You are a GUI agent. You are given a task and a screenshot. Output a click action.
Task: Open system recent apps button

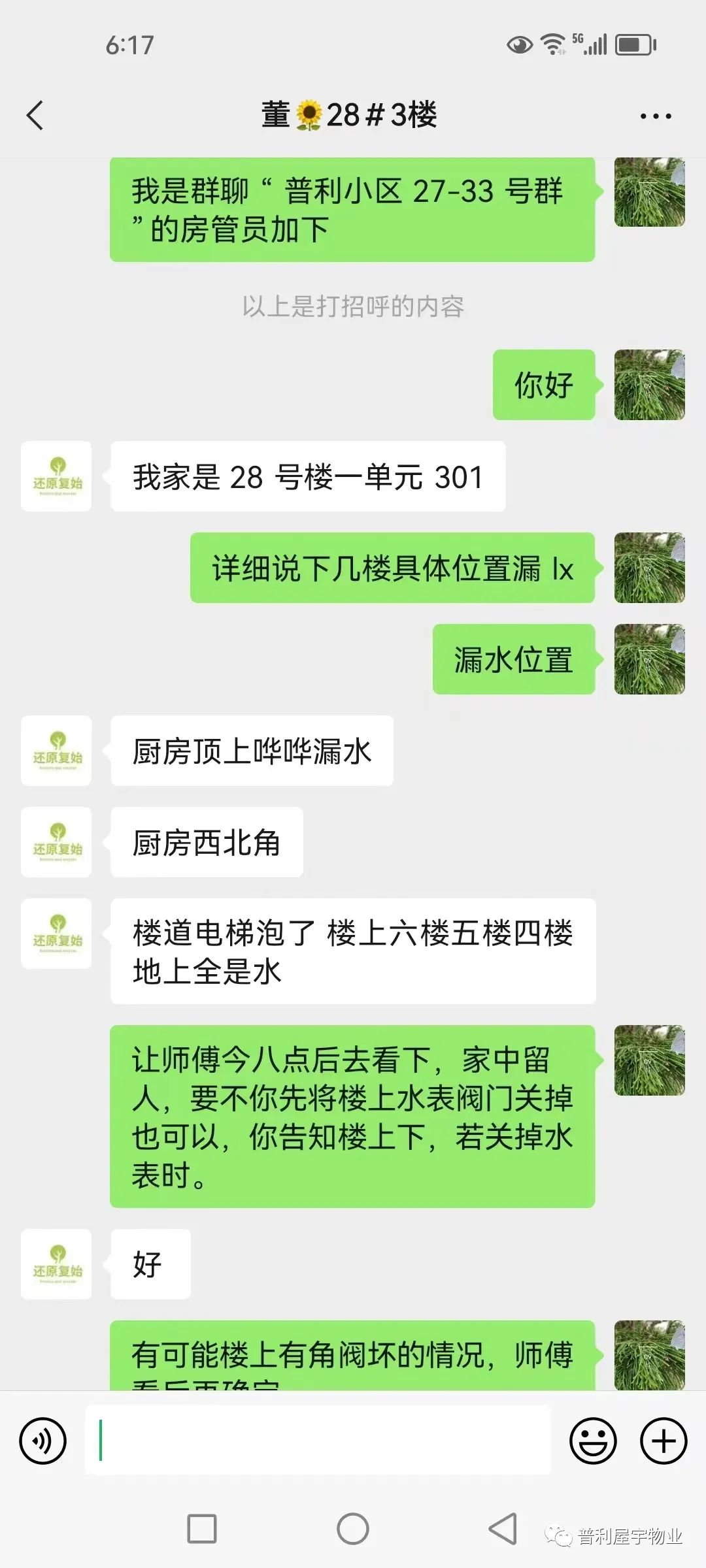click(202, 1529)
